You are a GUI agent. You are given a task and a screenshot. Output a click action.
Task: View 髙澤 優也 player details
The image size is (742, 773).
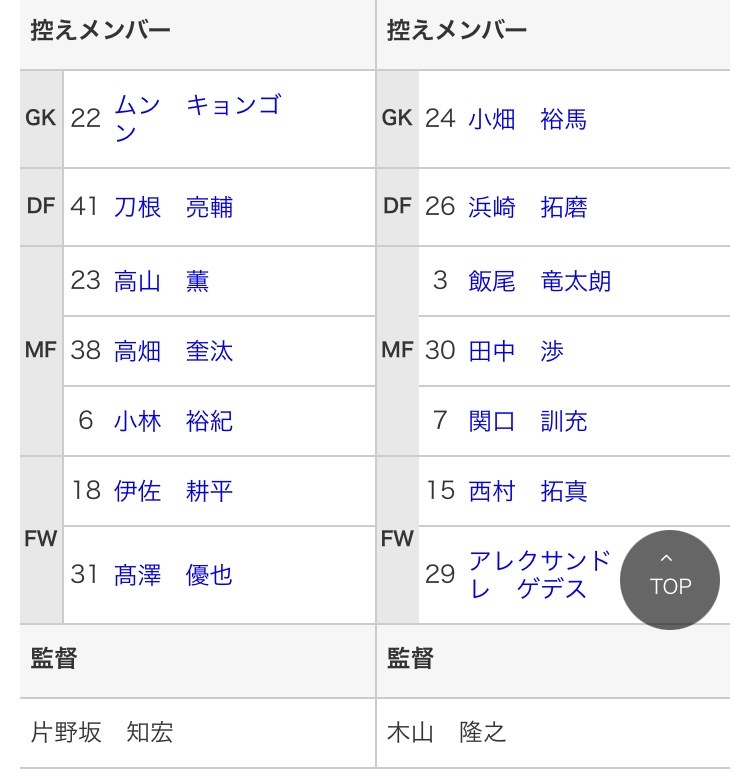[173, 575]
